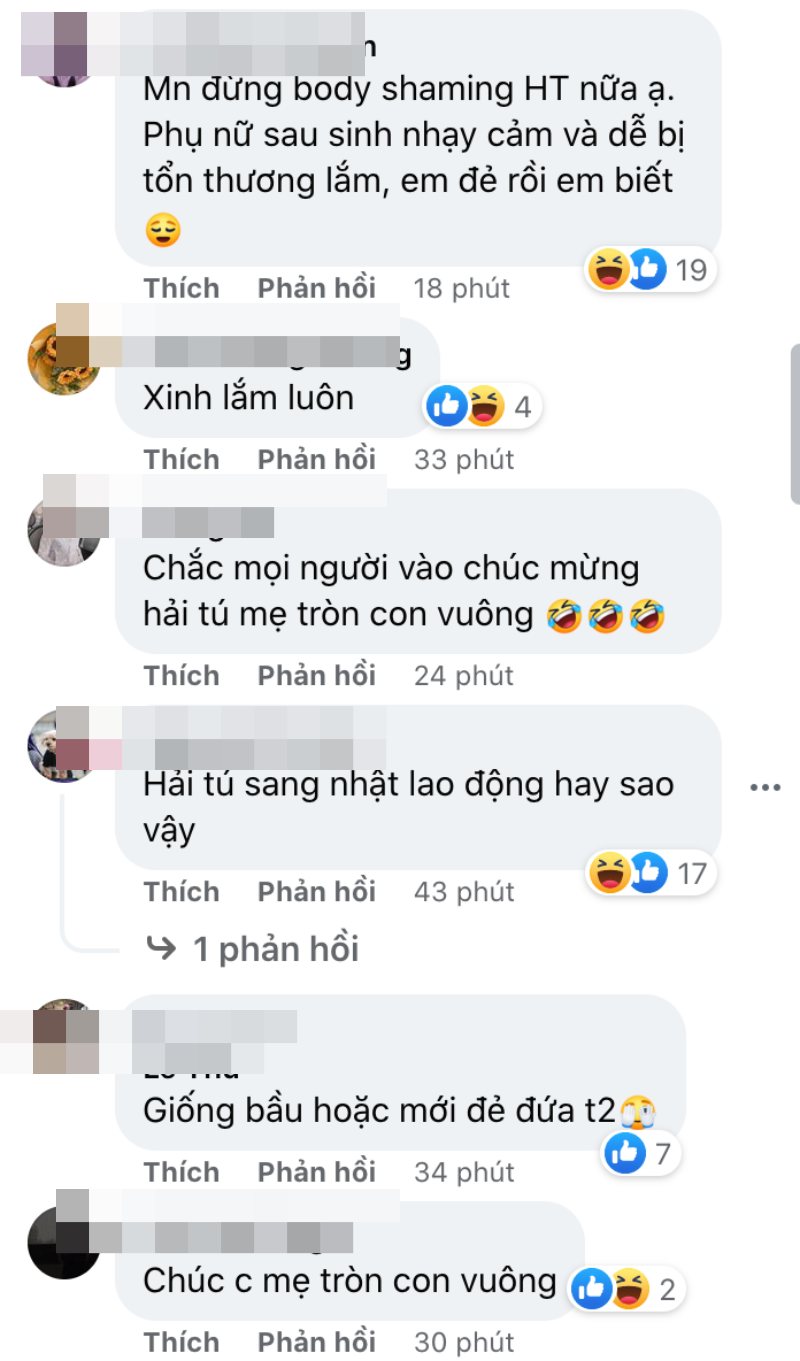This screenshot has width=800, height=1361.
Task: Reply to the "Xinh lắm luôn" comment
Action: click(x=317, y=460)
